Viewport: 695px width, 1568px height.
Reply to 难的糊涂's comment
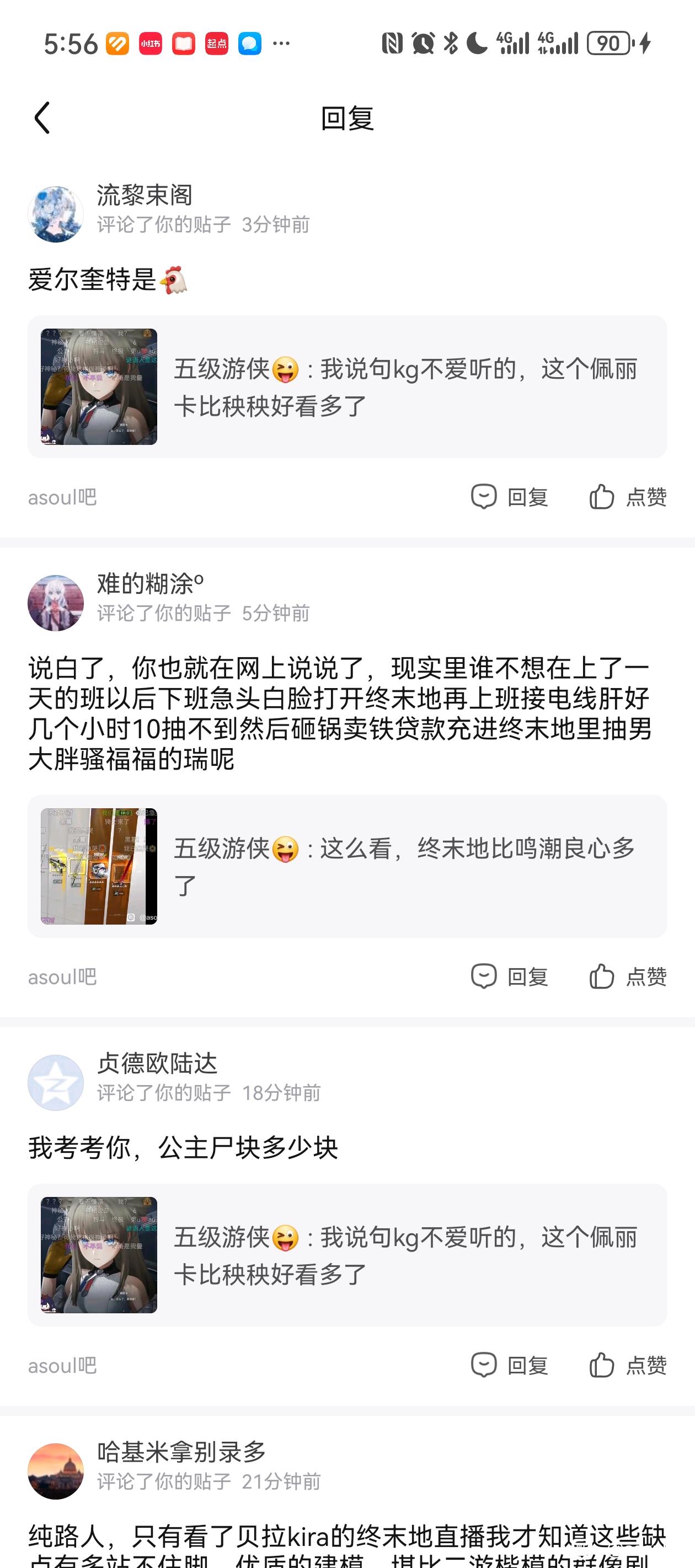pyautogui.click(x=510, y=976)
